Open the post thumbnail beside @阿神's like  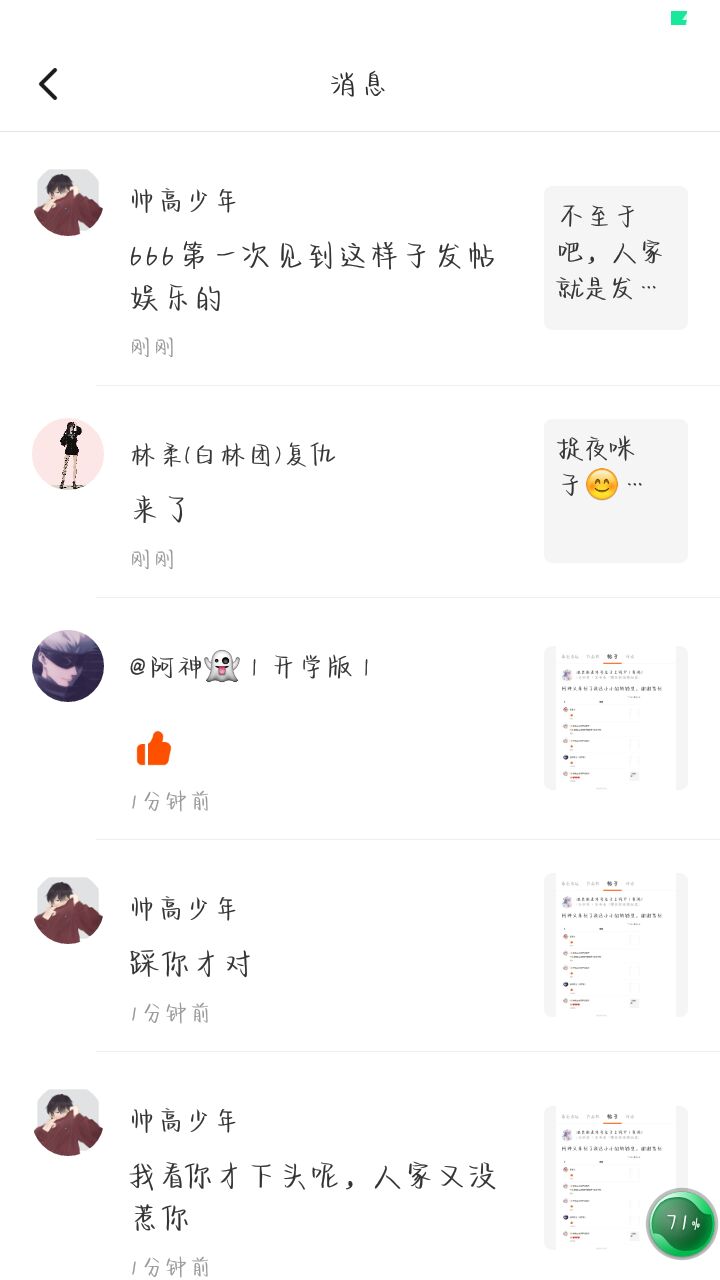[615, 717]
